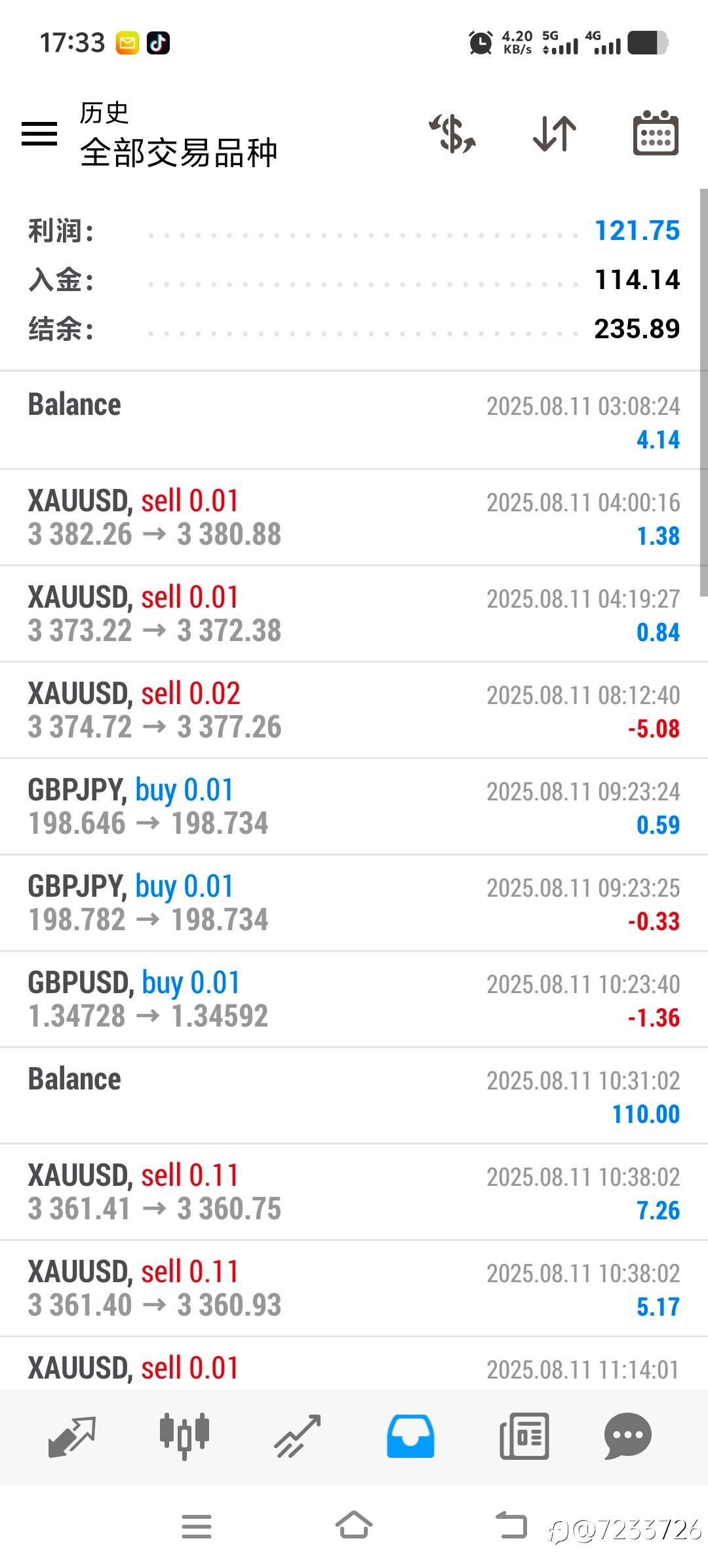This screenshot has width=708, height=1568.
Task: Tap the sort arrows icon
Action: [555, 134]
